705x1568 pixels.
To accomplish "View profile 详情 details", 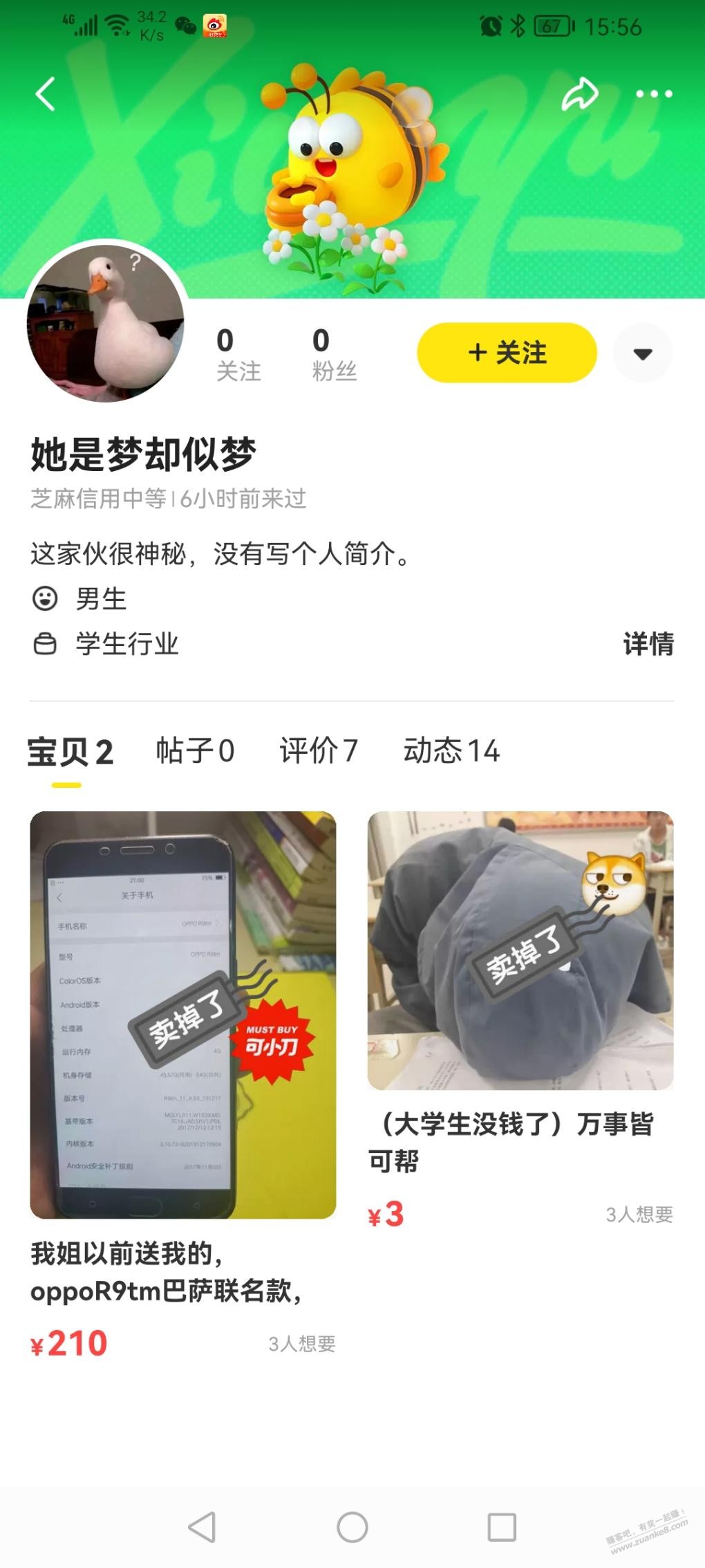I will (648, 644).
